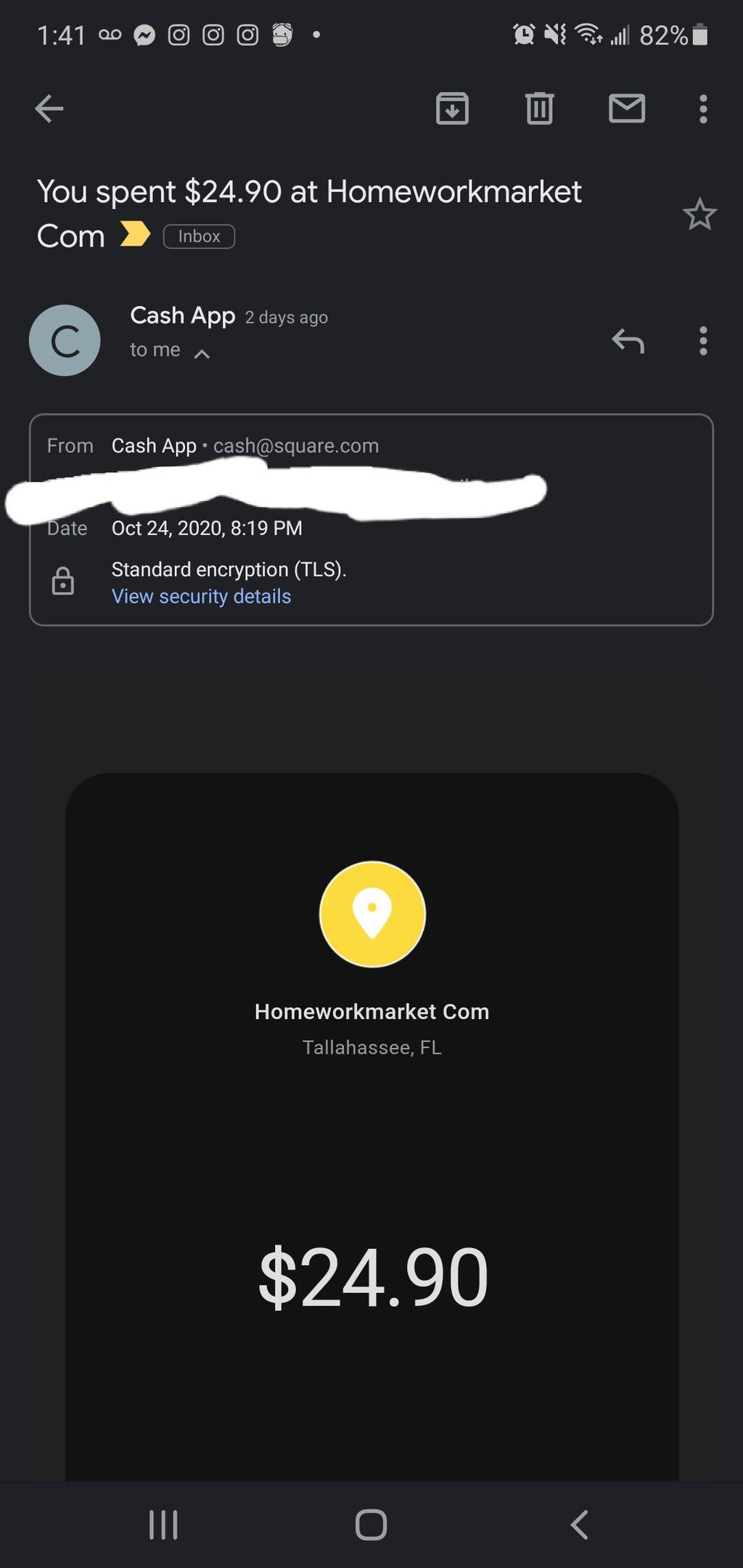The height and width of the screenshot is (1568, 743).
Task: Tap the Inbox label chip
Action: coord(199,236)
